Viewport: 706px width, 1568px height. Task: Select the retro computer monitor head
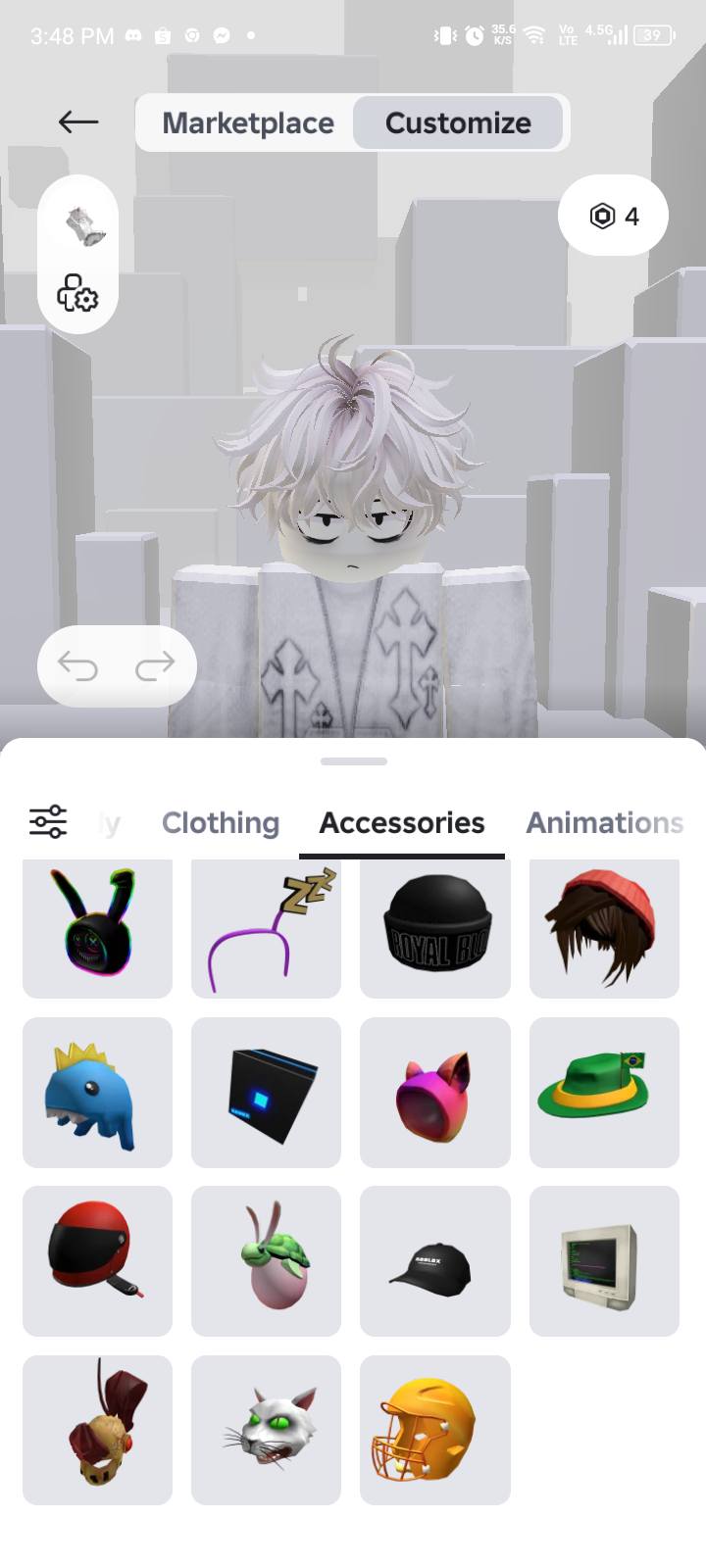point(604,1261)
